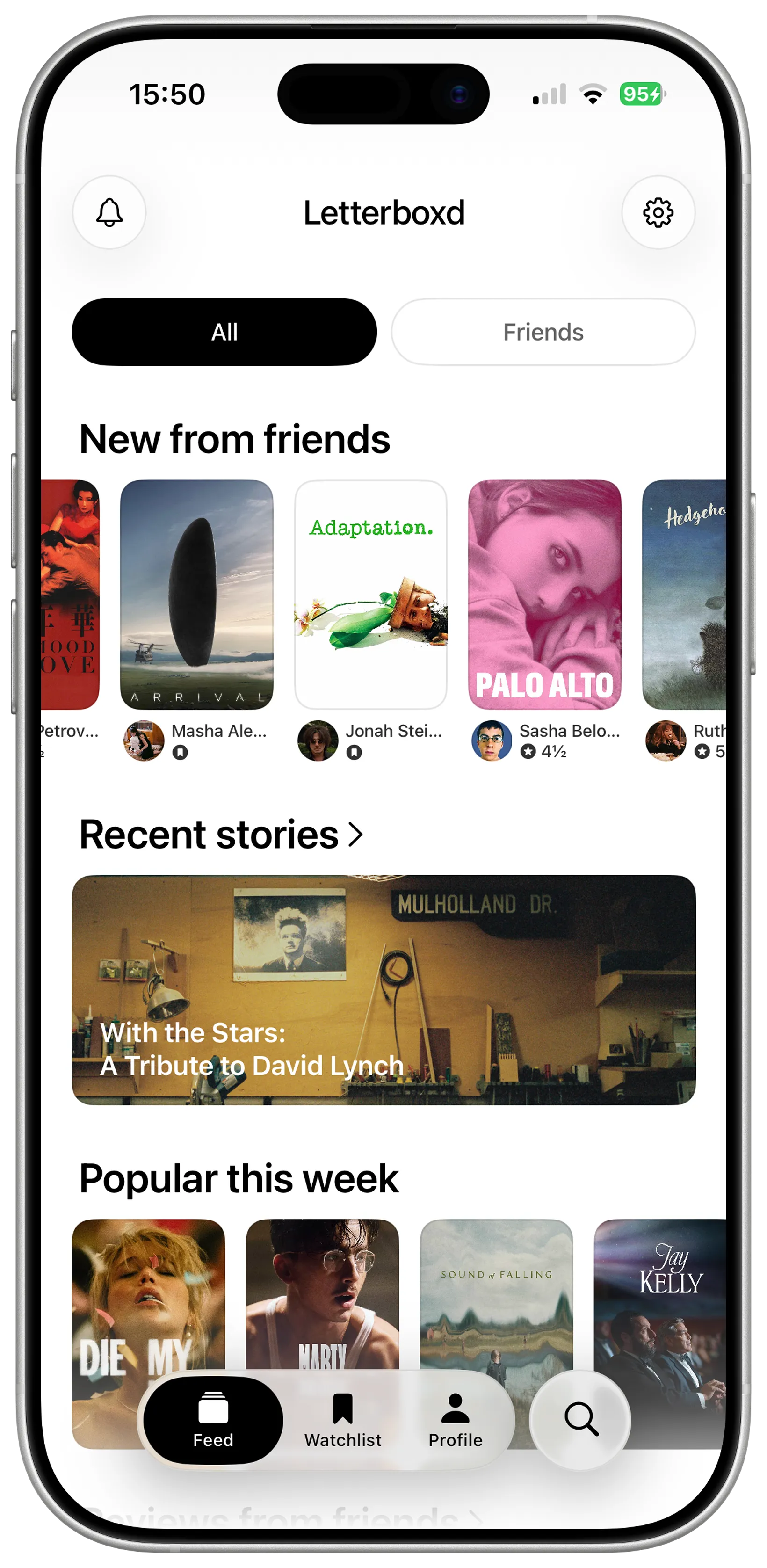The width and height of the screenshot is (767, 1568).
Task: Open the Arrival poster from Masha
Action: coord(196,594)
